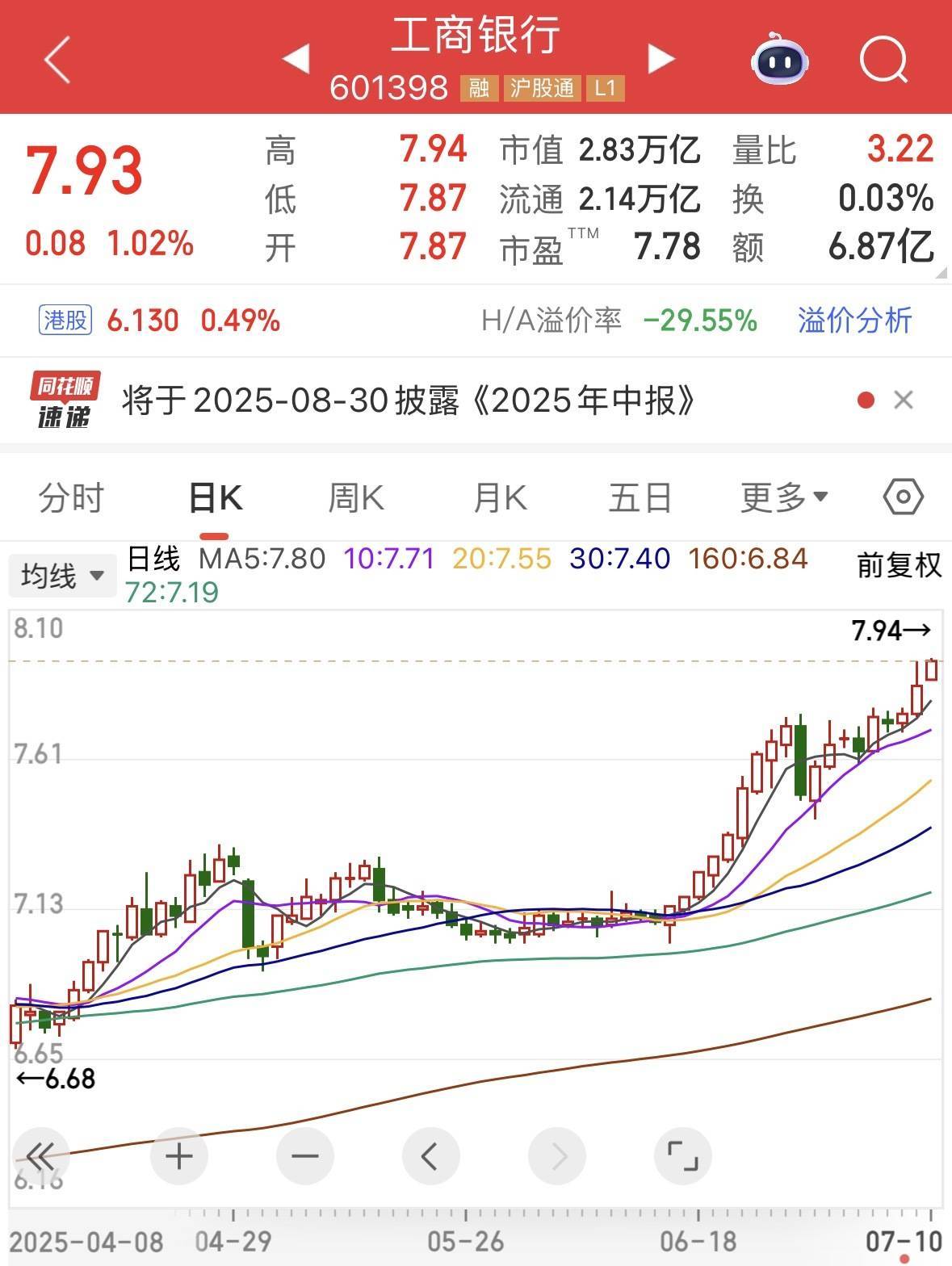Enter fullscreen chart view
The width and height of the screenshot is (952, 1266).
[x=682, y=1156]
